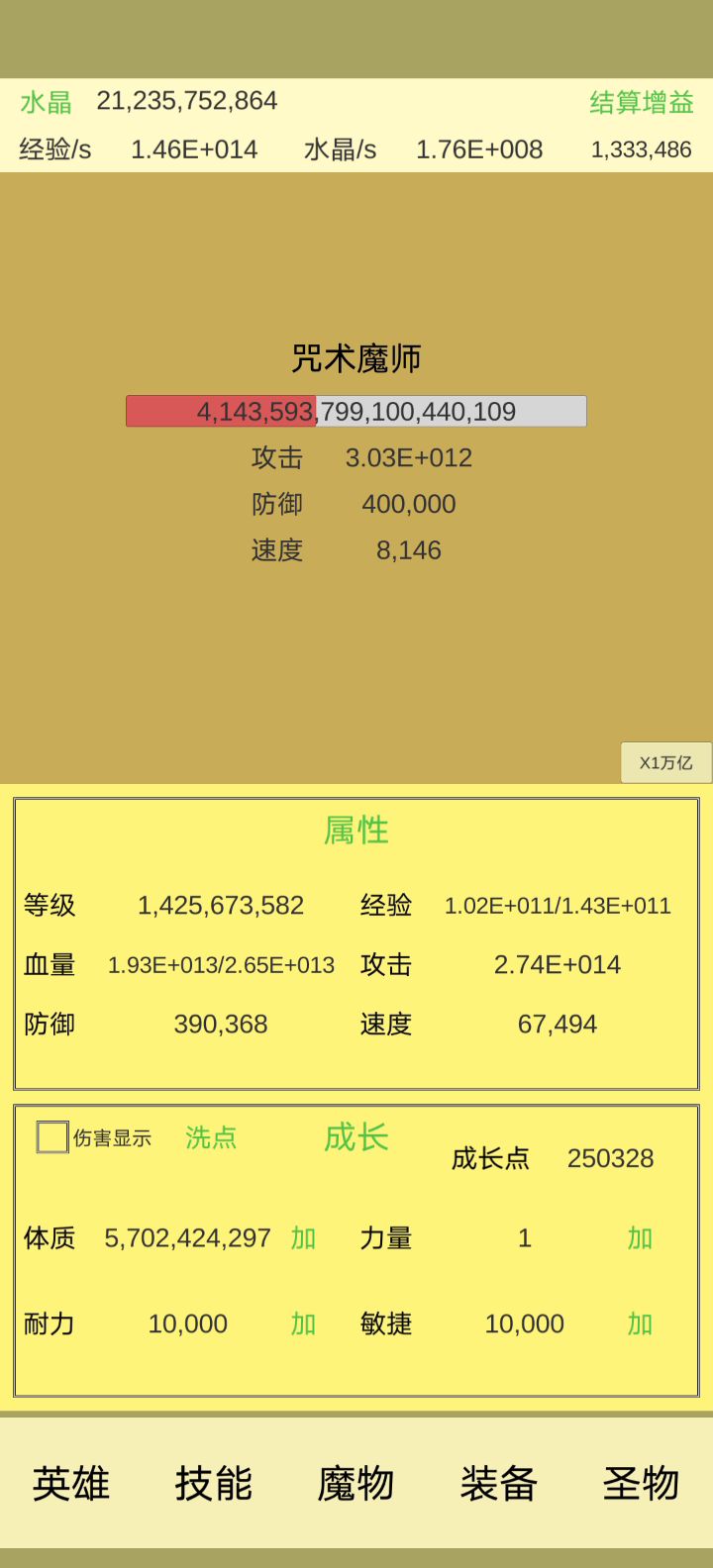713x1568 pixels.
Task: Add a point to 敏捷 with 加
Action: pos(640,1323)
